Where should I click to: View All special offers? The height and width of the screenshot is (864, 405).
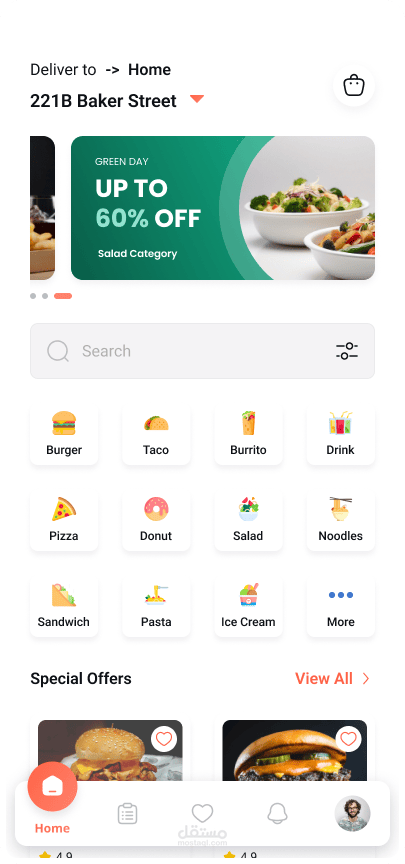click(332, 678)
